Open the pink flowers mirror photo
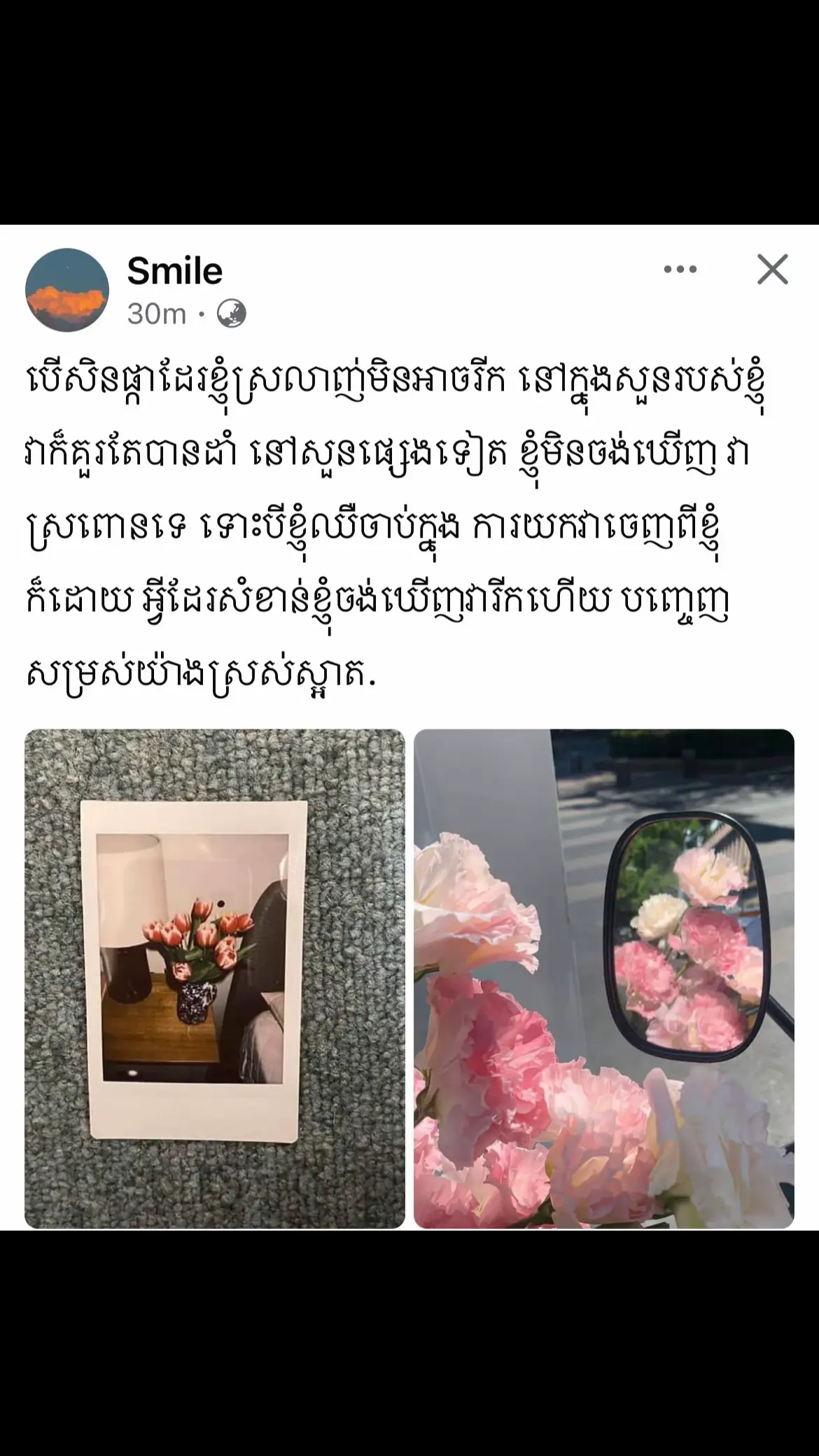This screenshot has width=819, height=1456. [x=604, y=979]
